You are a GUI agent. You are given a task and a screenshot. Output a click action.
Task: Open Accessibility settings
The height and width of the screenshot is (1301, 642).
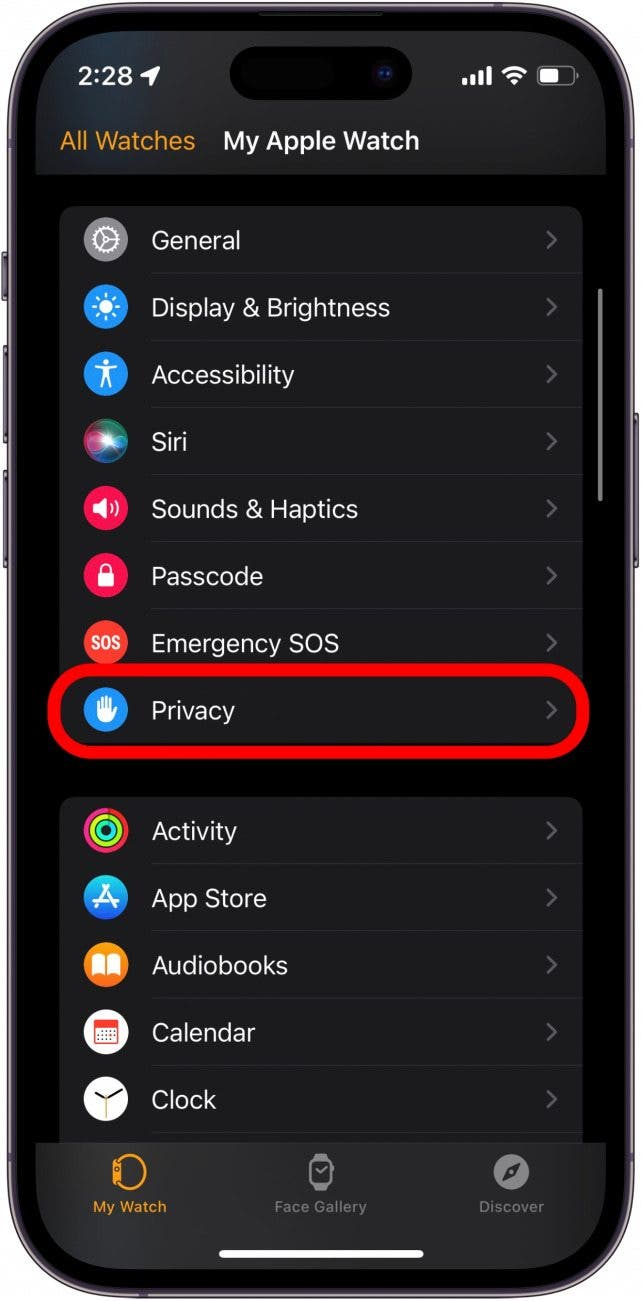[x=320, y=375]
